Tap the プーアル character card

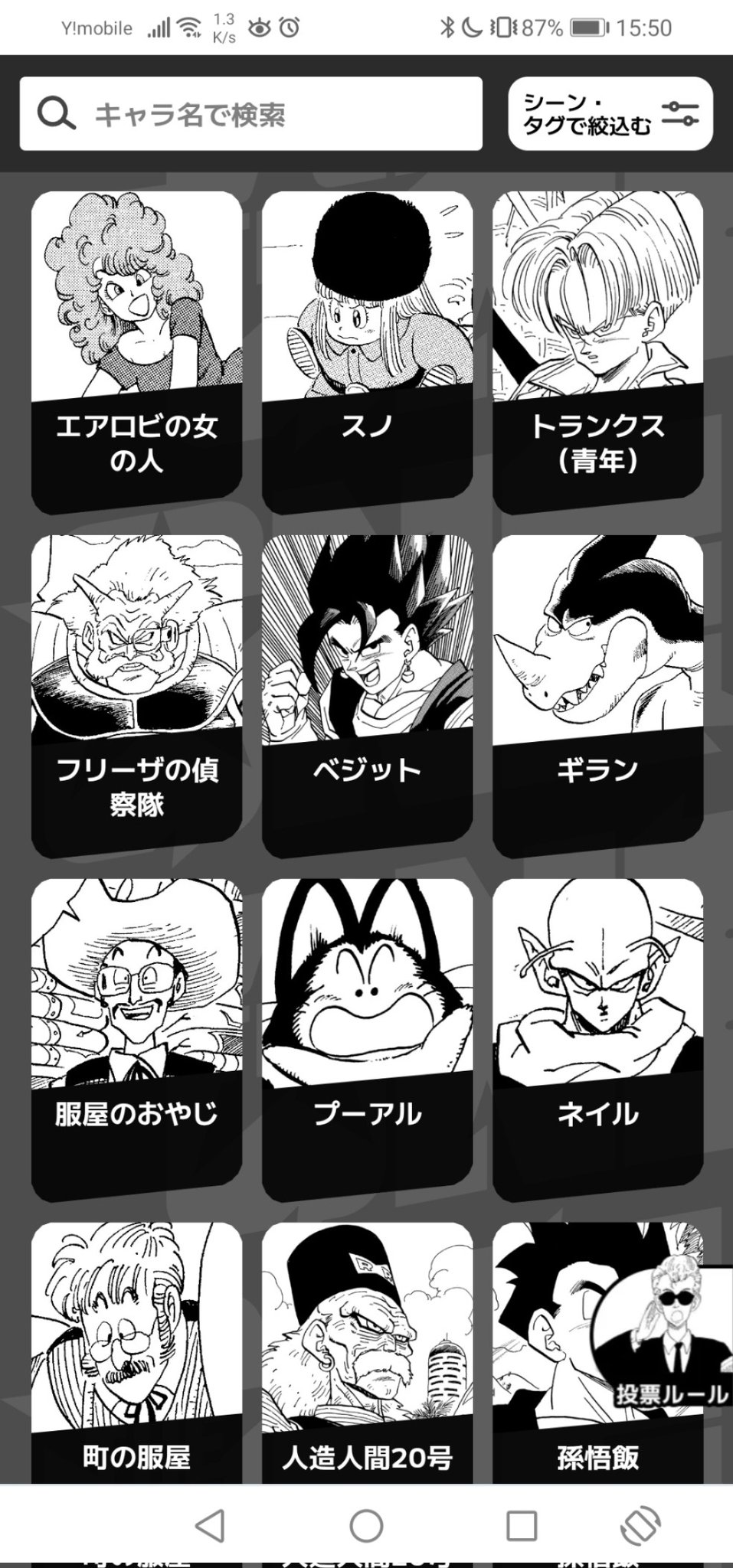(367, 1040)
